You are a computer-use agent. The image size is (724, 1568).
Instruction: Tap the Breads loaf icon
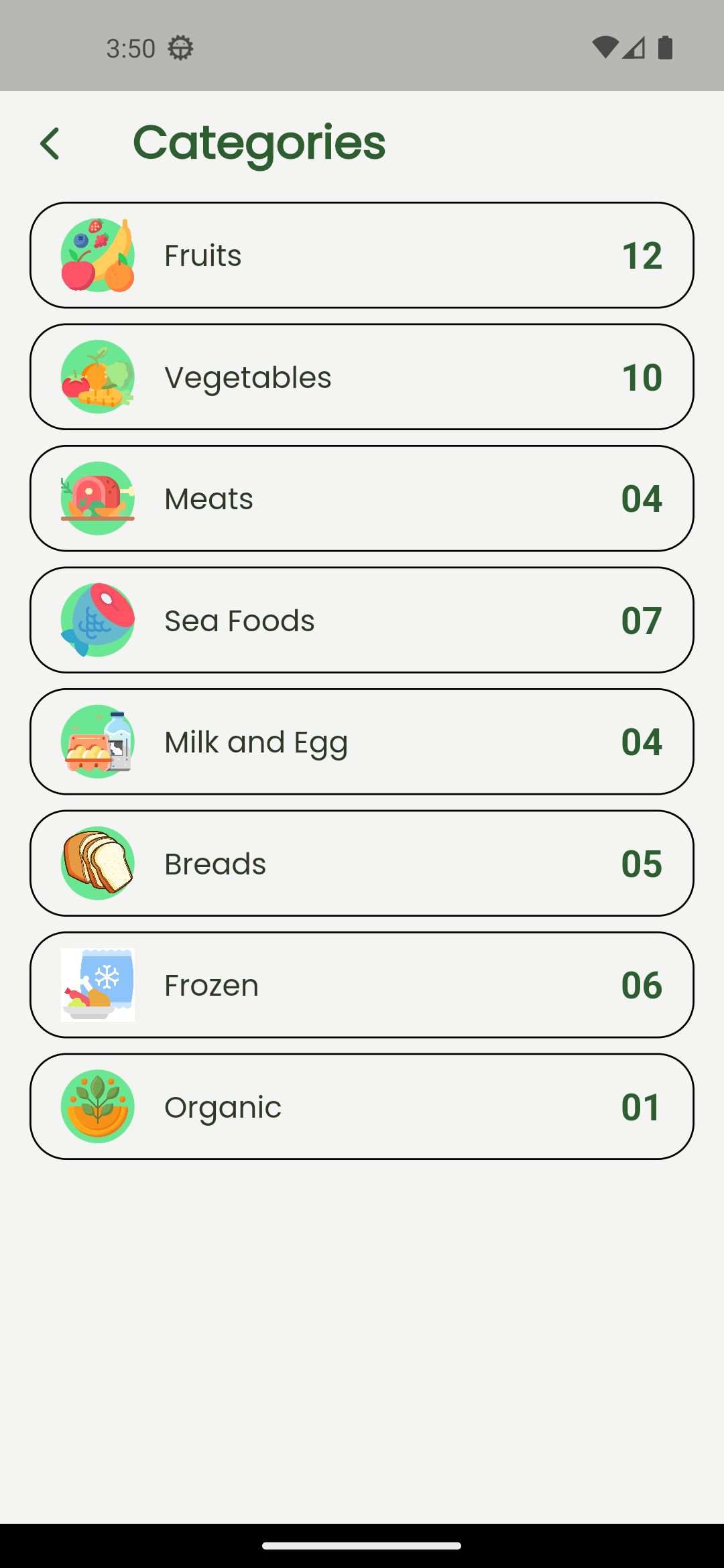[98, 862]
